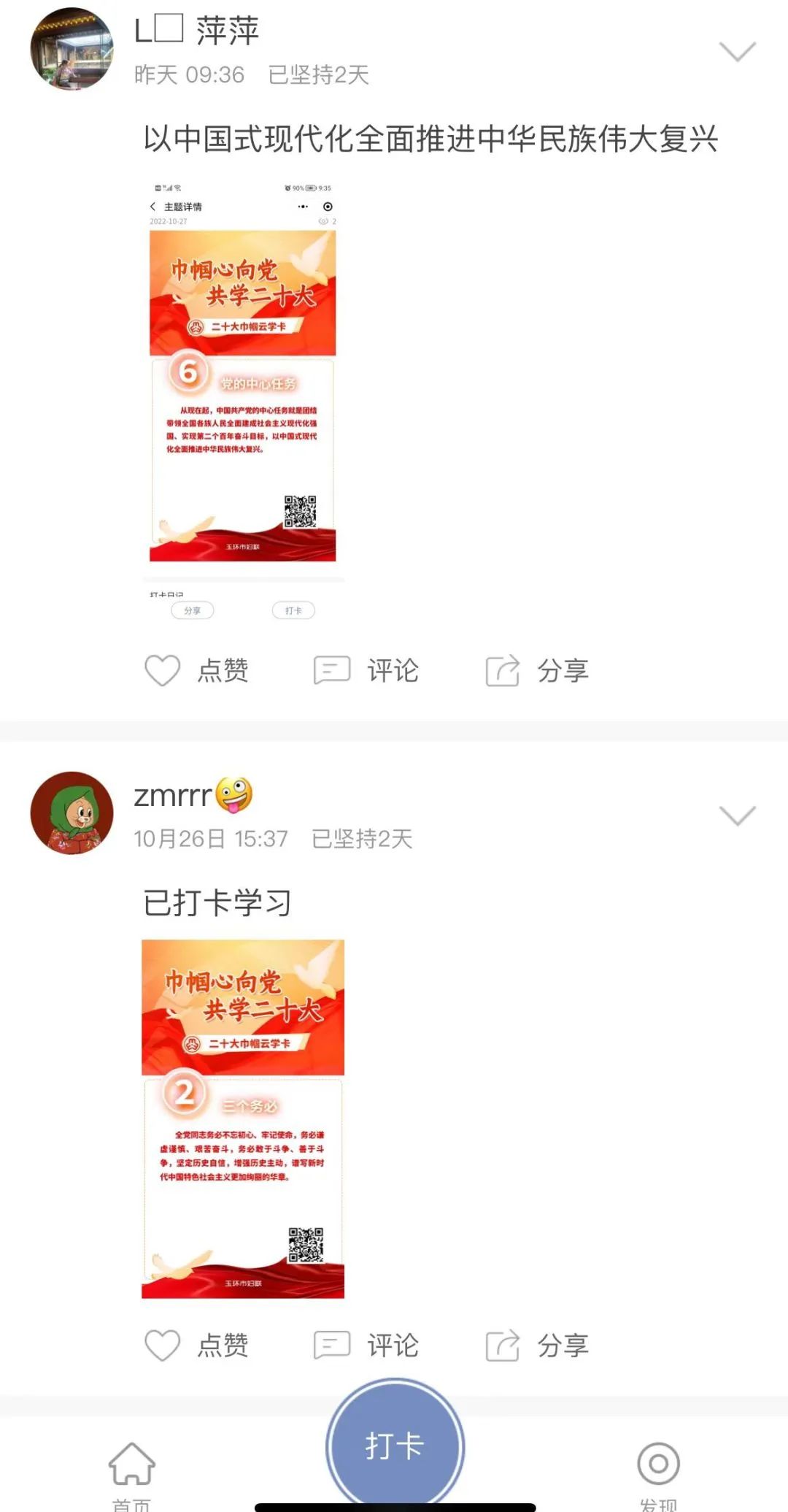
Task: Share zmrrr's post
Action: tap(537, 1345)
